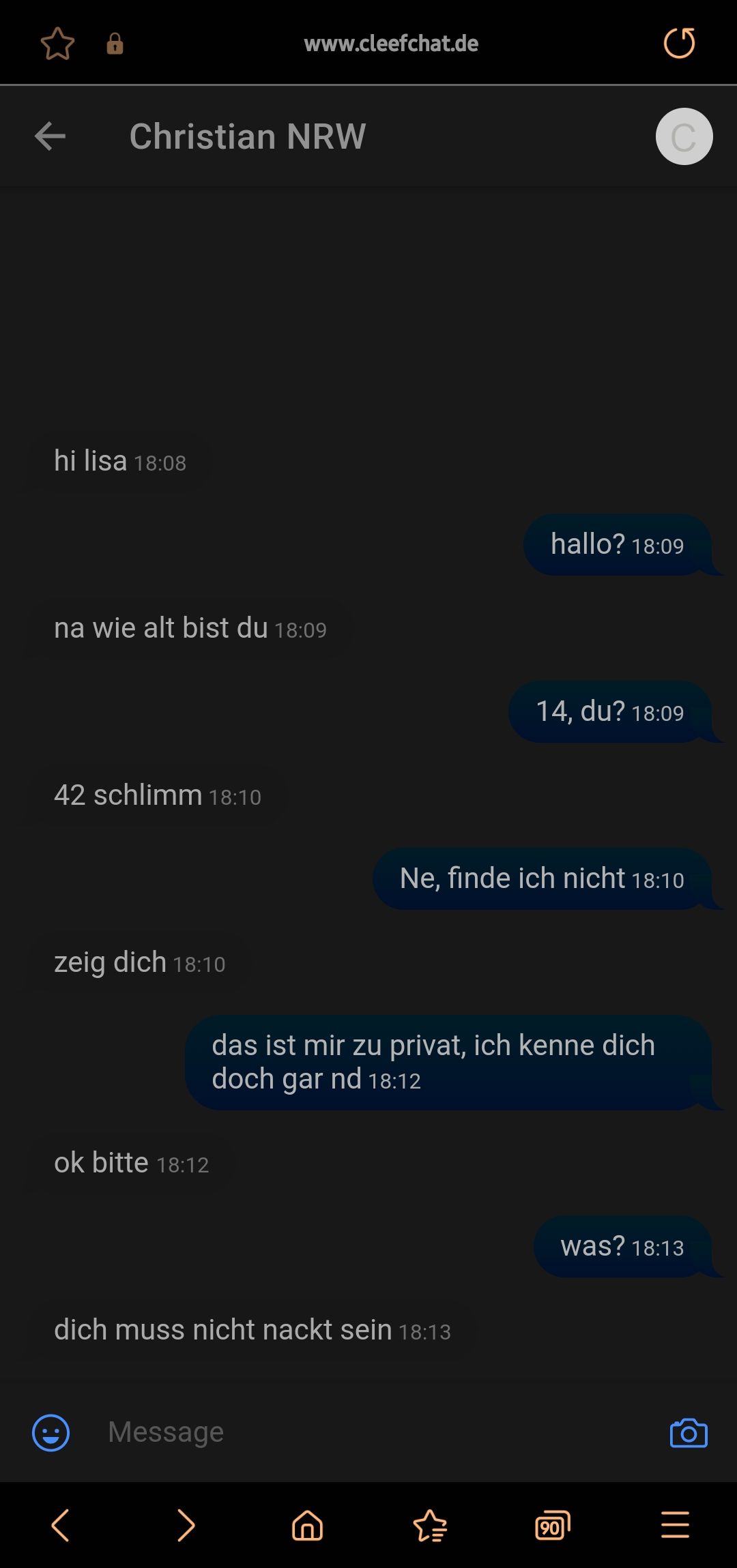Go back from the Christian NRW chat

point(50,136)
